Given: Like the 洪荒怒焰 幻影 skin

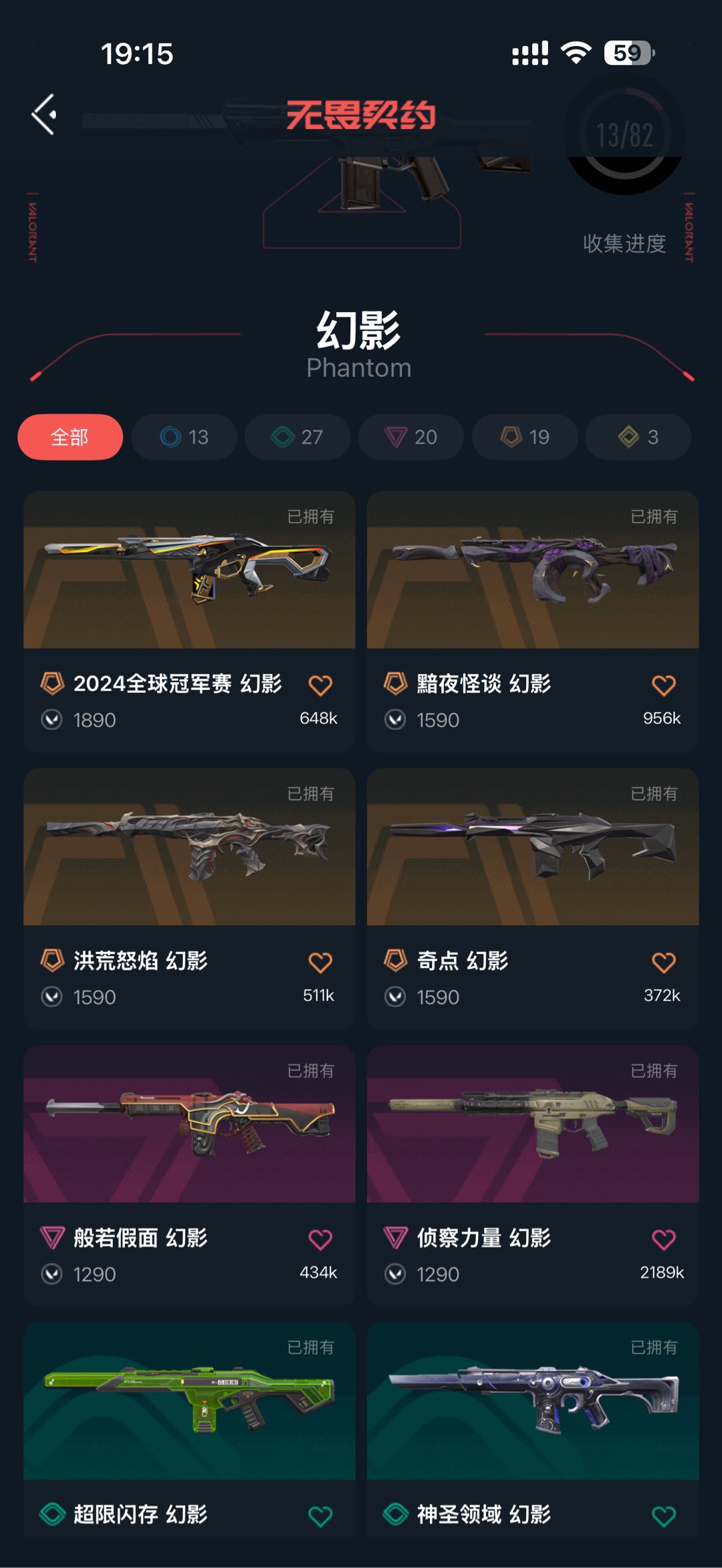Looking at the screenshot, I should click(320, 963).
